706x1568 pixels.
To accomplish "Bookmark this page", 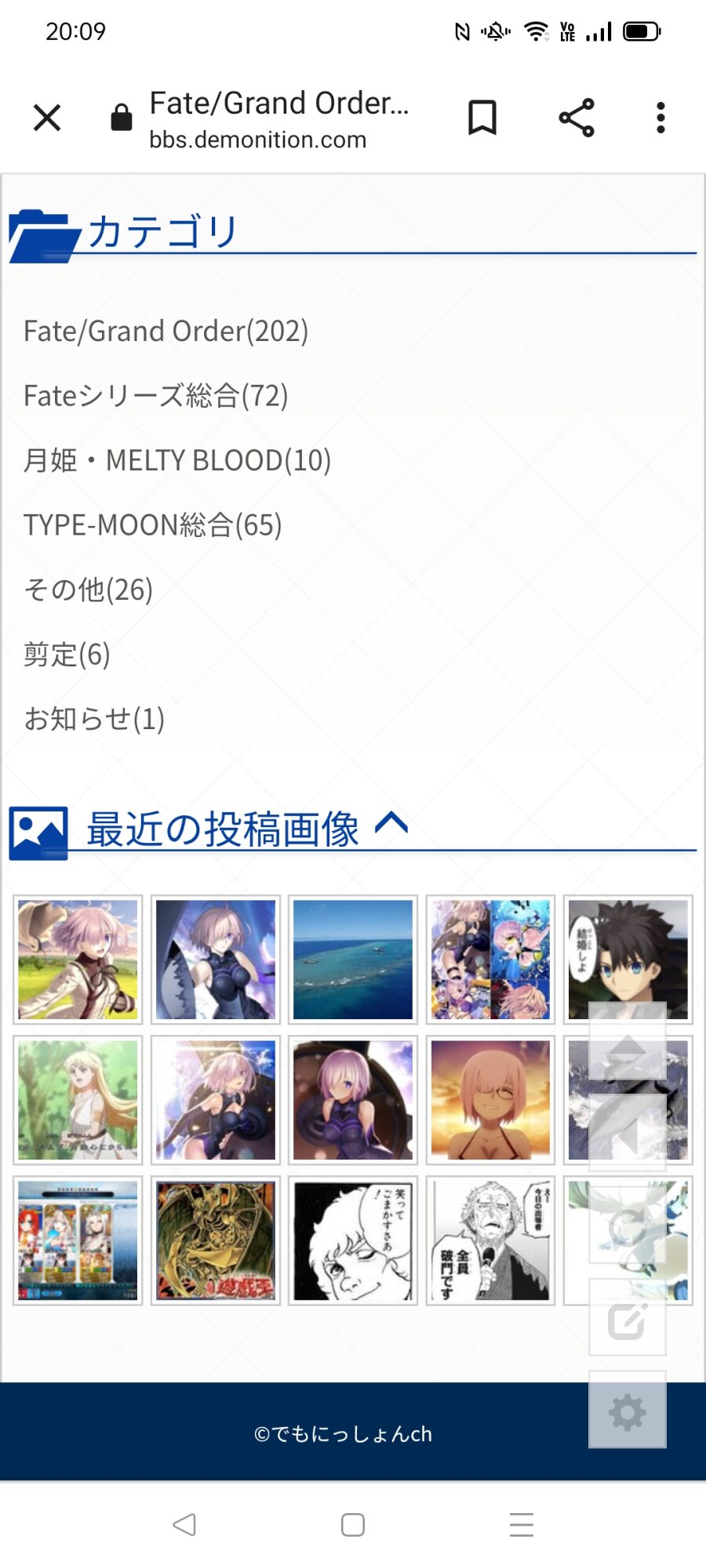I will pyautogui.click(x=482, y=118).
